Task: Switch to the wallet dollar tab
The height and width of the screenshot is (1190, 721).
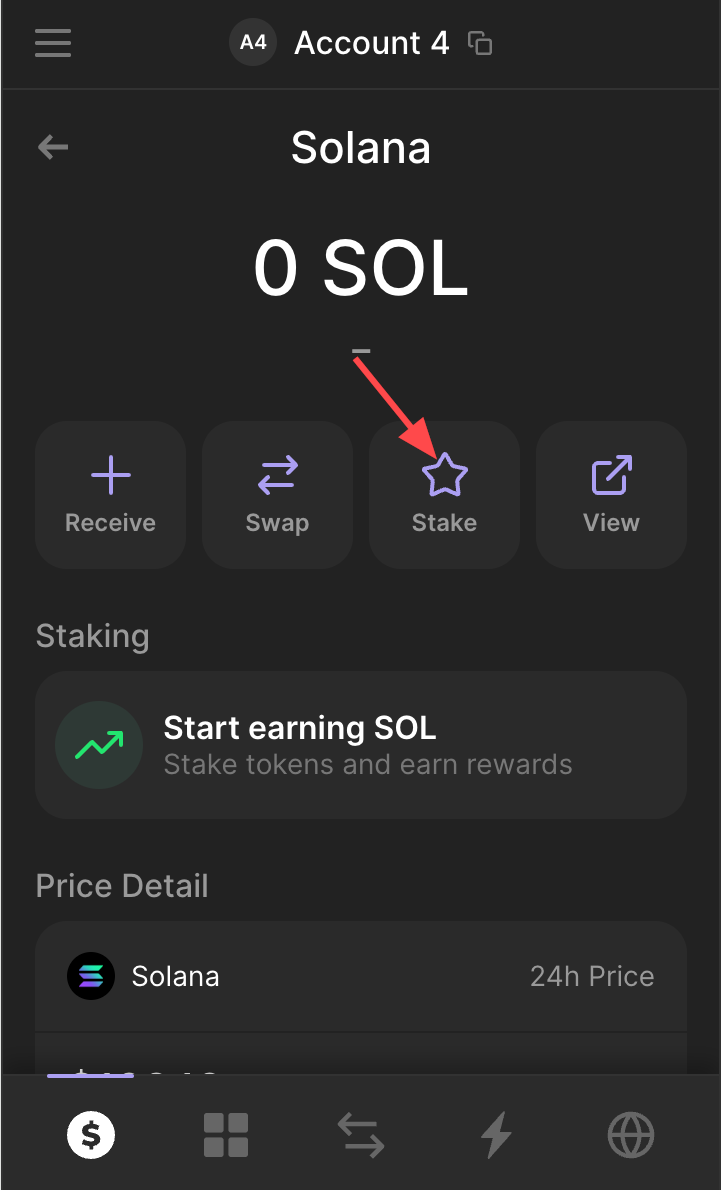Action: [91, 1135]
